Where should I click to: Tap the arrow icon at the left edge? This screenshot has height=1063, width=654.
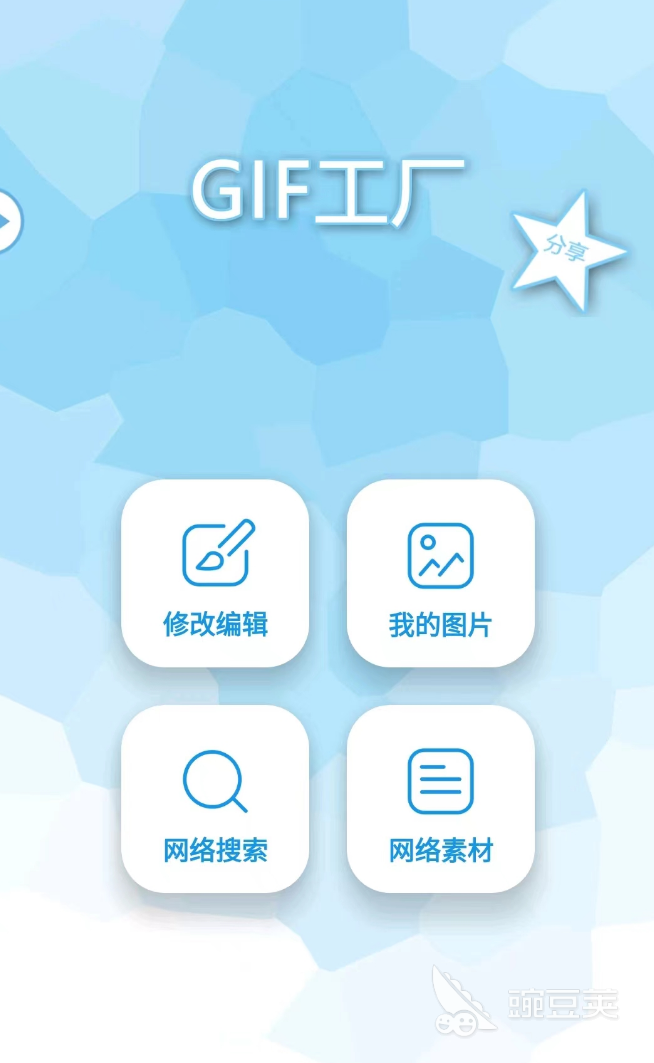(x=8, y=219)
